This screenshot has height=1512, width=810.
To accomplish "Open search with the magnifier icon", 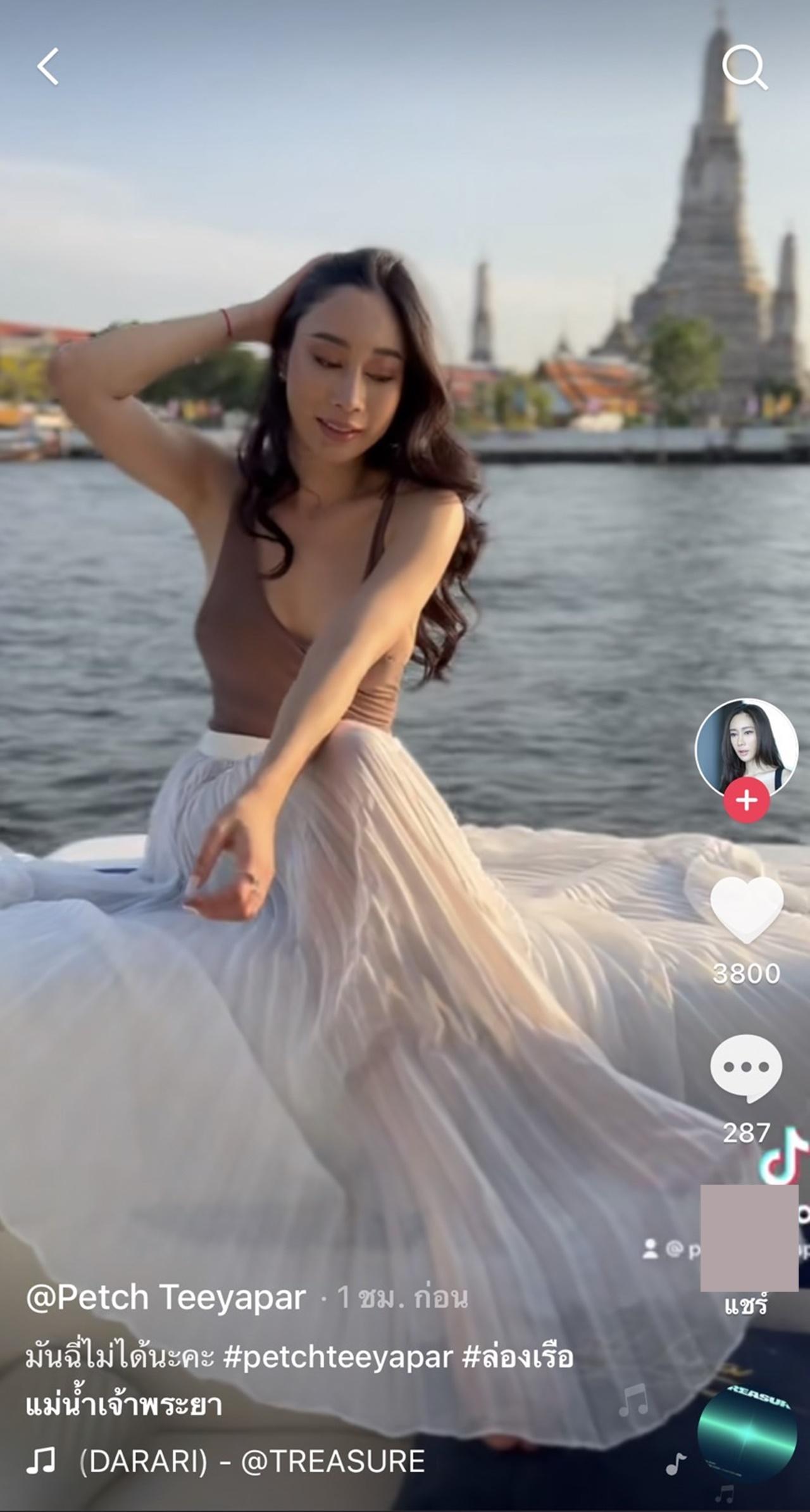I will click(x=744, y=67).
